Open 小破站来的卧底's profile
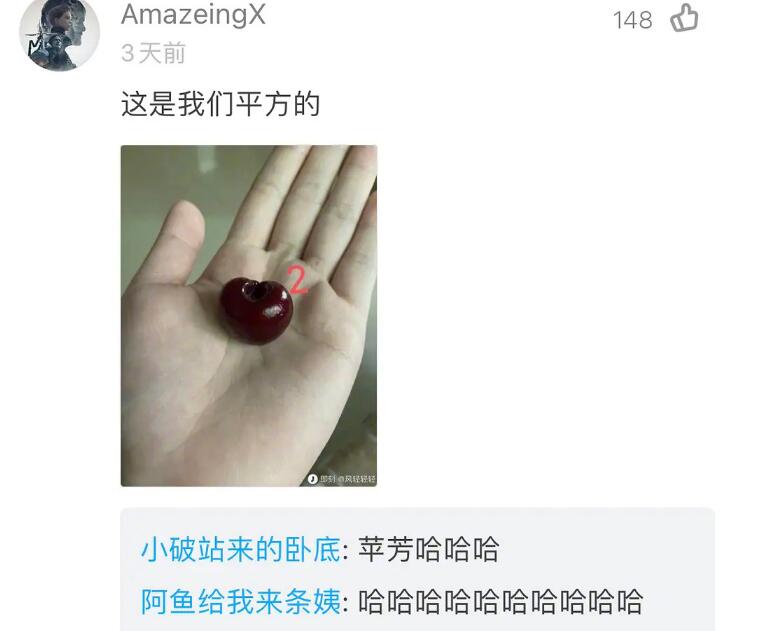This screenshot has width=761, height=631. (x=239, y=549)
